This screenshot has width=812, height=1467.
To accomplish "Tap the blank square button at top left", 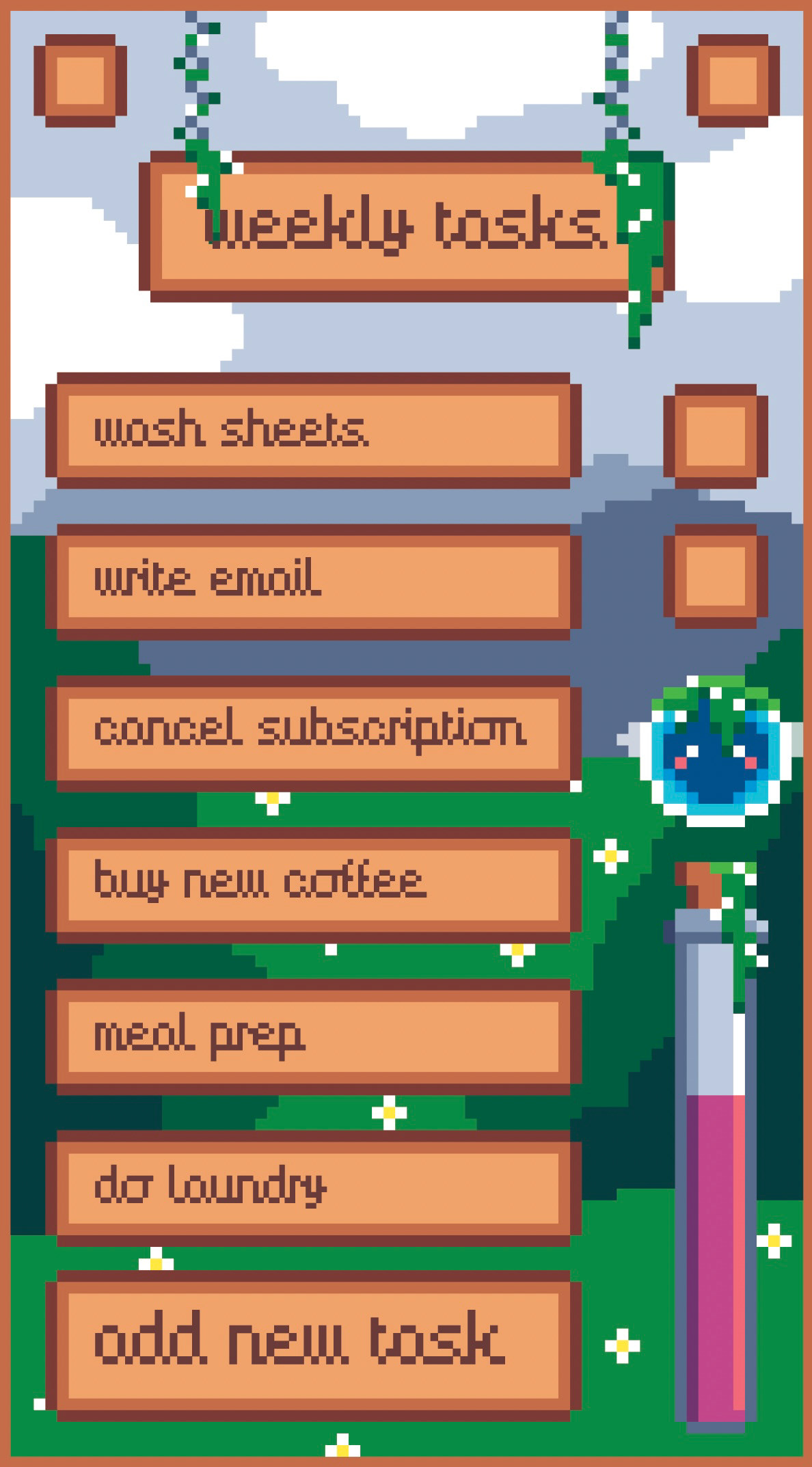I will tap(80, 81).
